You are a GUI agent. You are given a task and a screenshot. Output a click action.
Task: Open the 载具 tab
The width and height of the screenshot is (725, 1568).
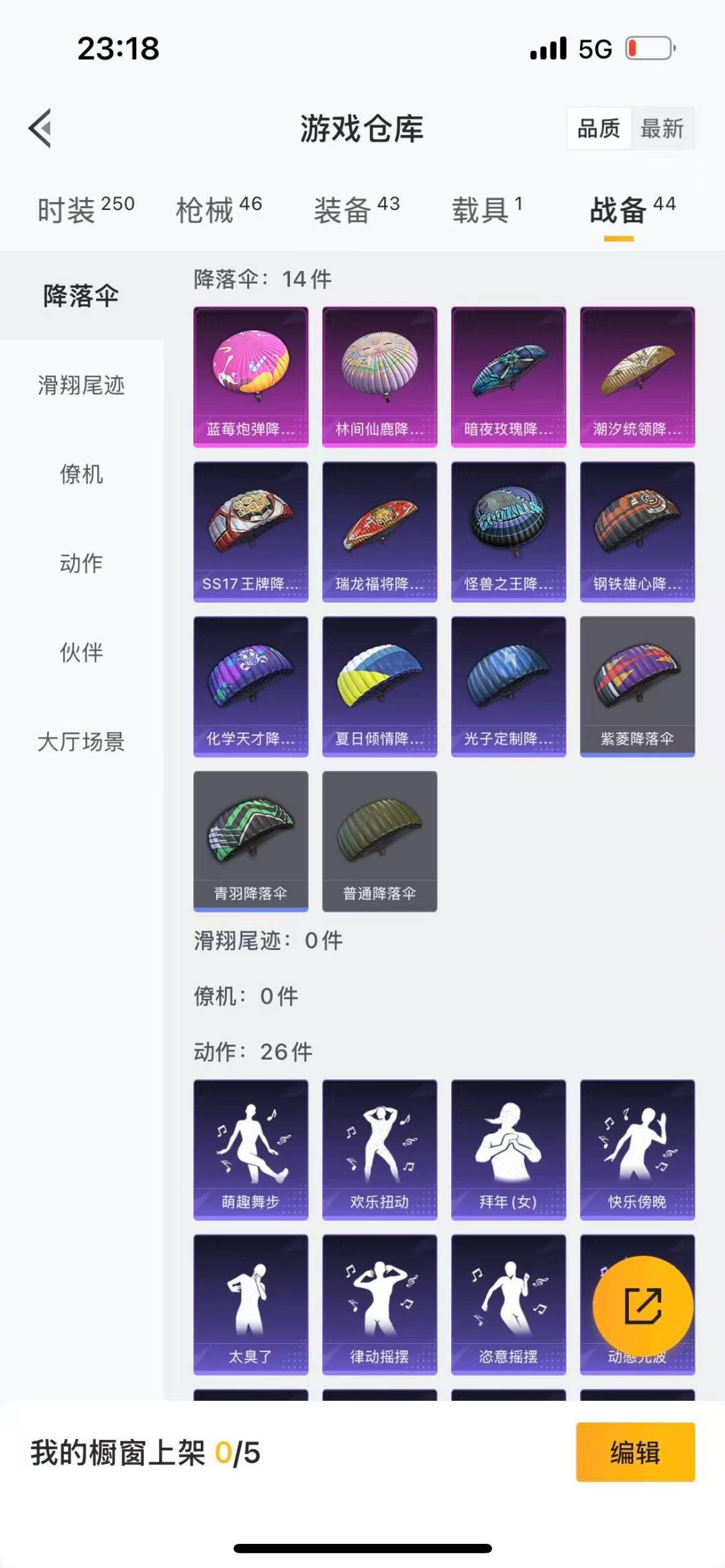(487, 209)
